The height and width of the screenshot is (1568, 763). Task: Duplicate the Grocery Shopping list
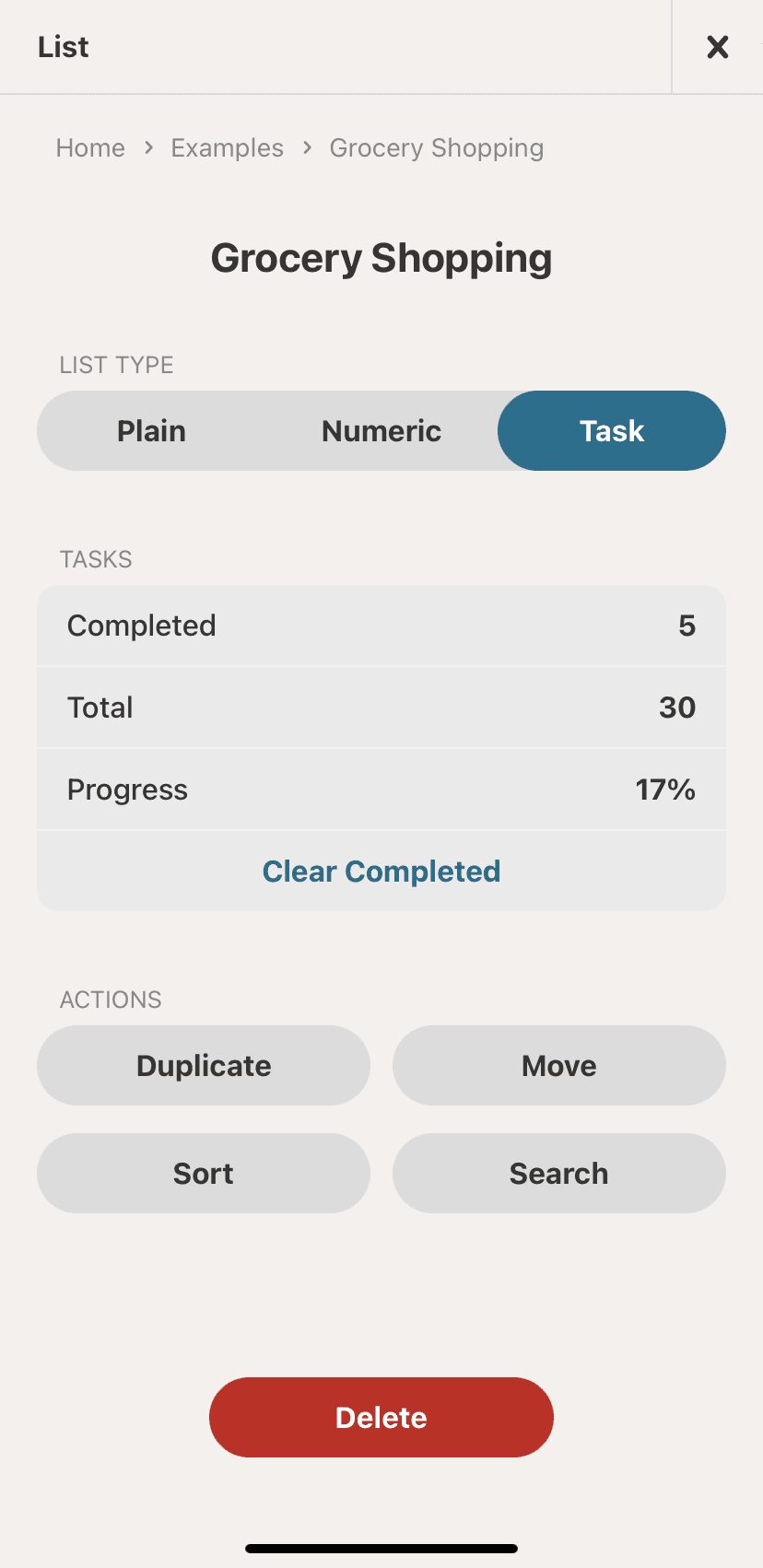pyautogui.click(x=204, y=1066)
